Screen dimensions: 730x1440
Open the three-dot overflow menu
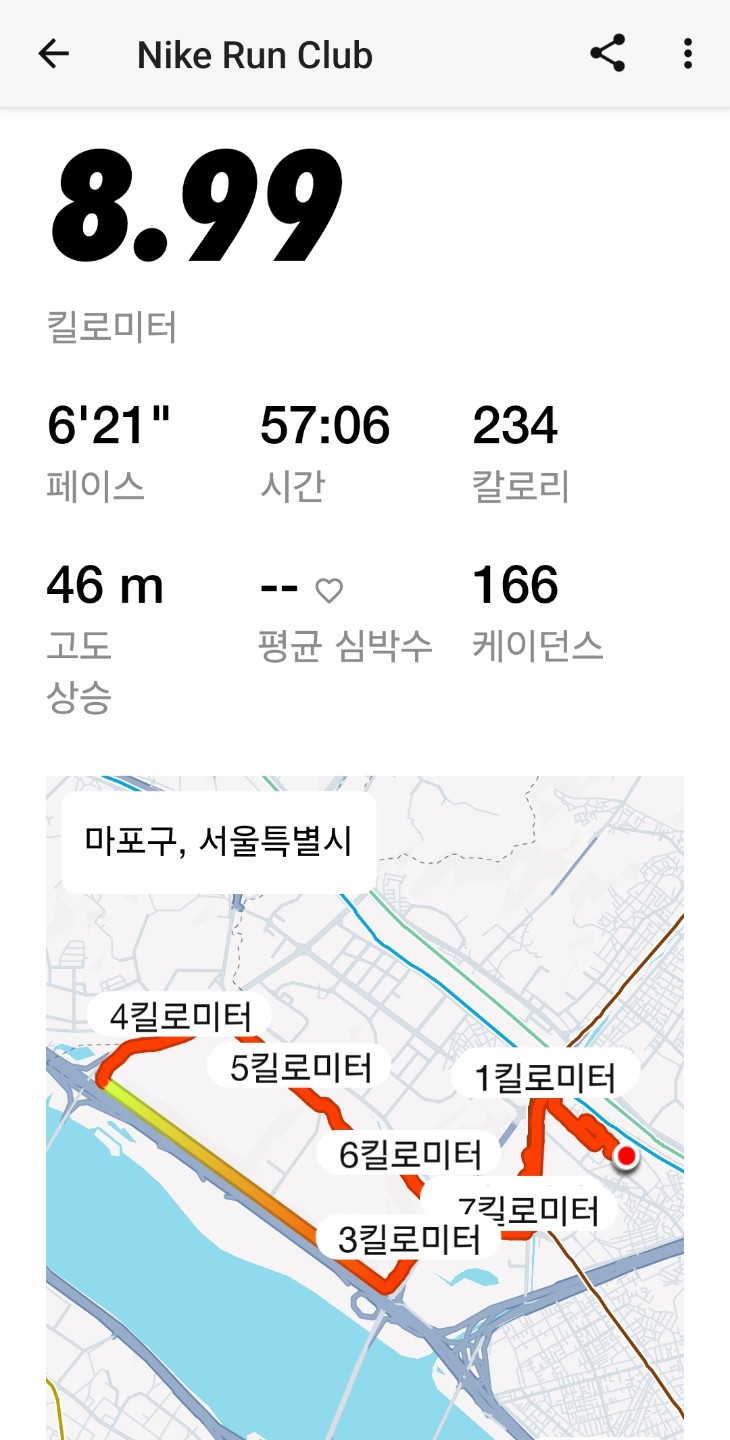pyautogui.click(x=687, y=54)
